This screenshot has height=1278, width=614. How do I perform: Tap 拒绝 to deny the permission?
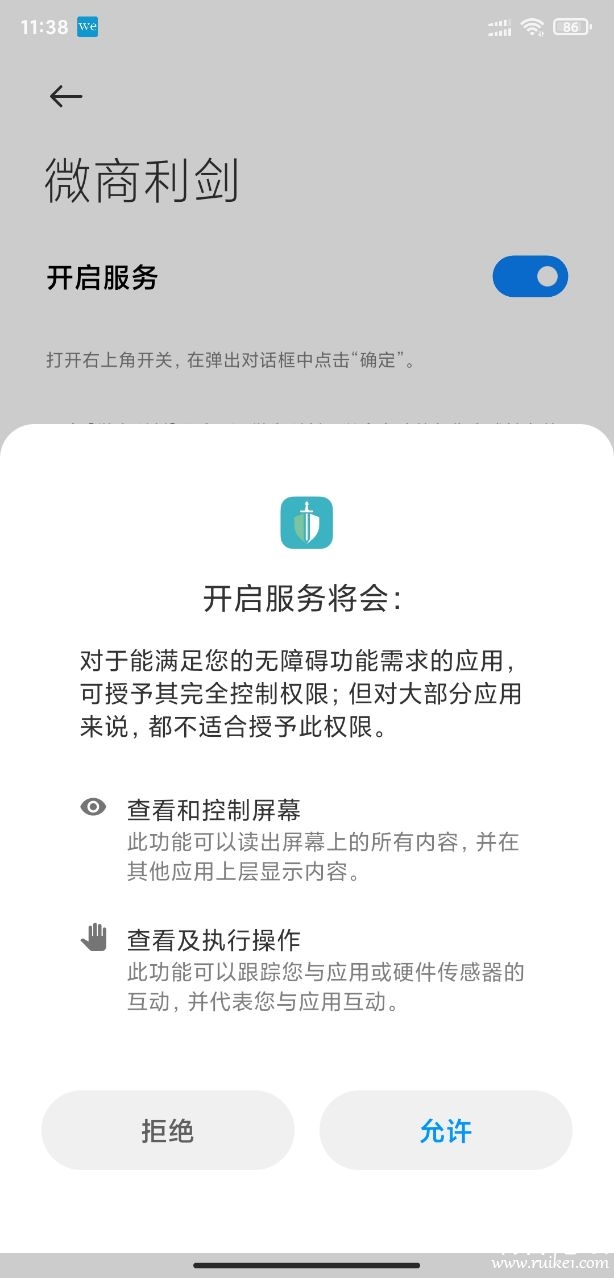[x=168, y=1131]
